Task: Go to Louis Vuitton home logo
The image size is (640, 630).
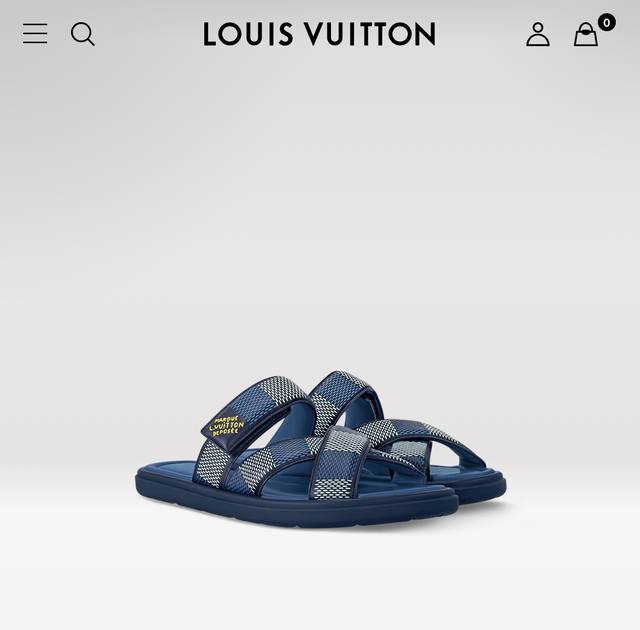Action: 320,34
